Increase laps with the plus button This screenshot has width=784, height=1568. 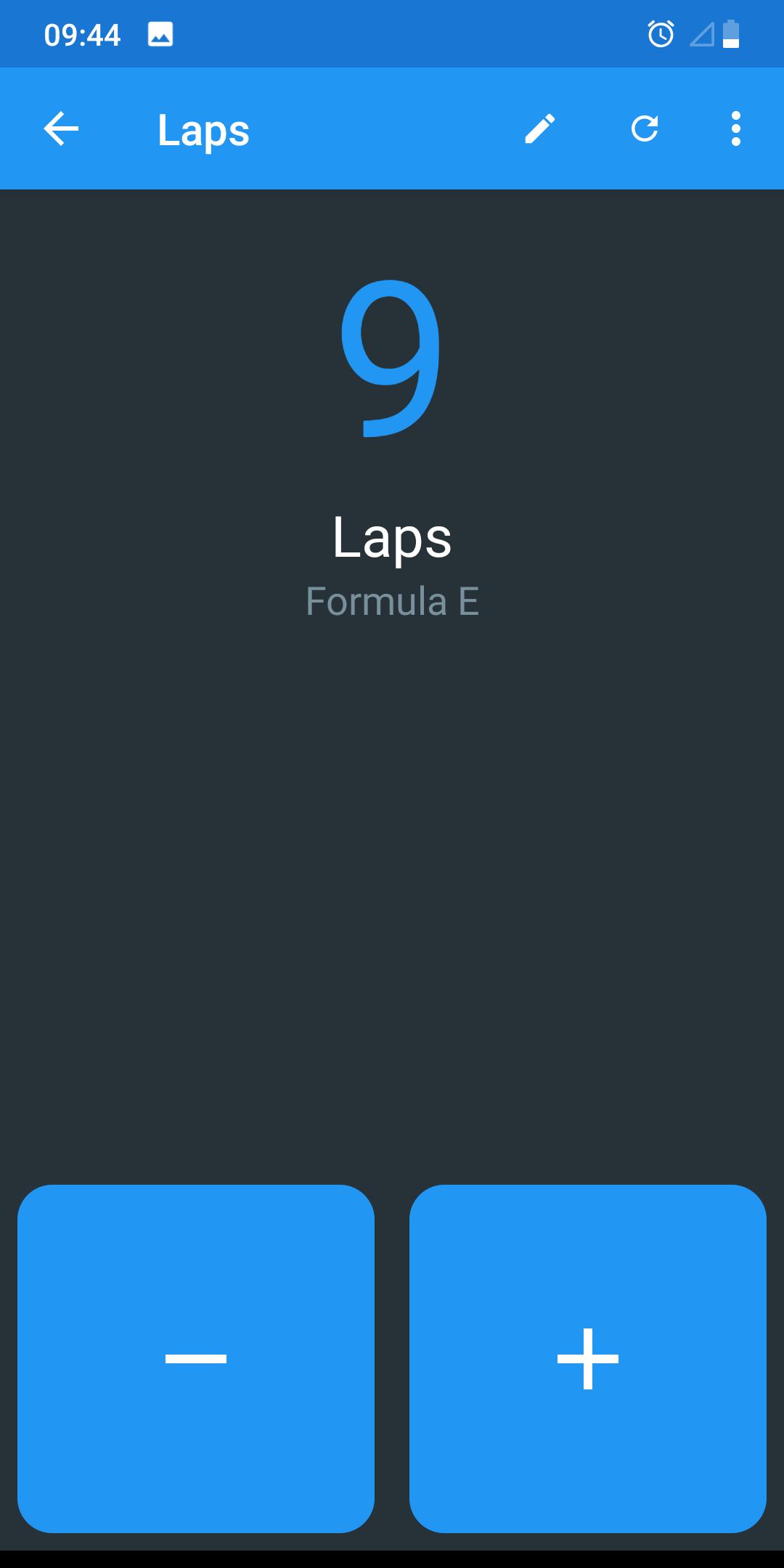[x=587, y=1358]
